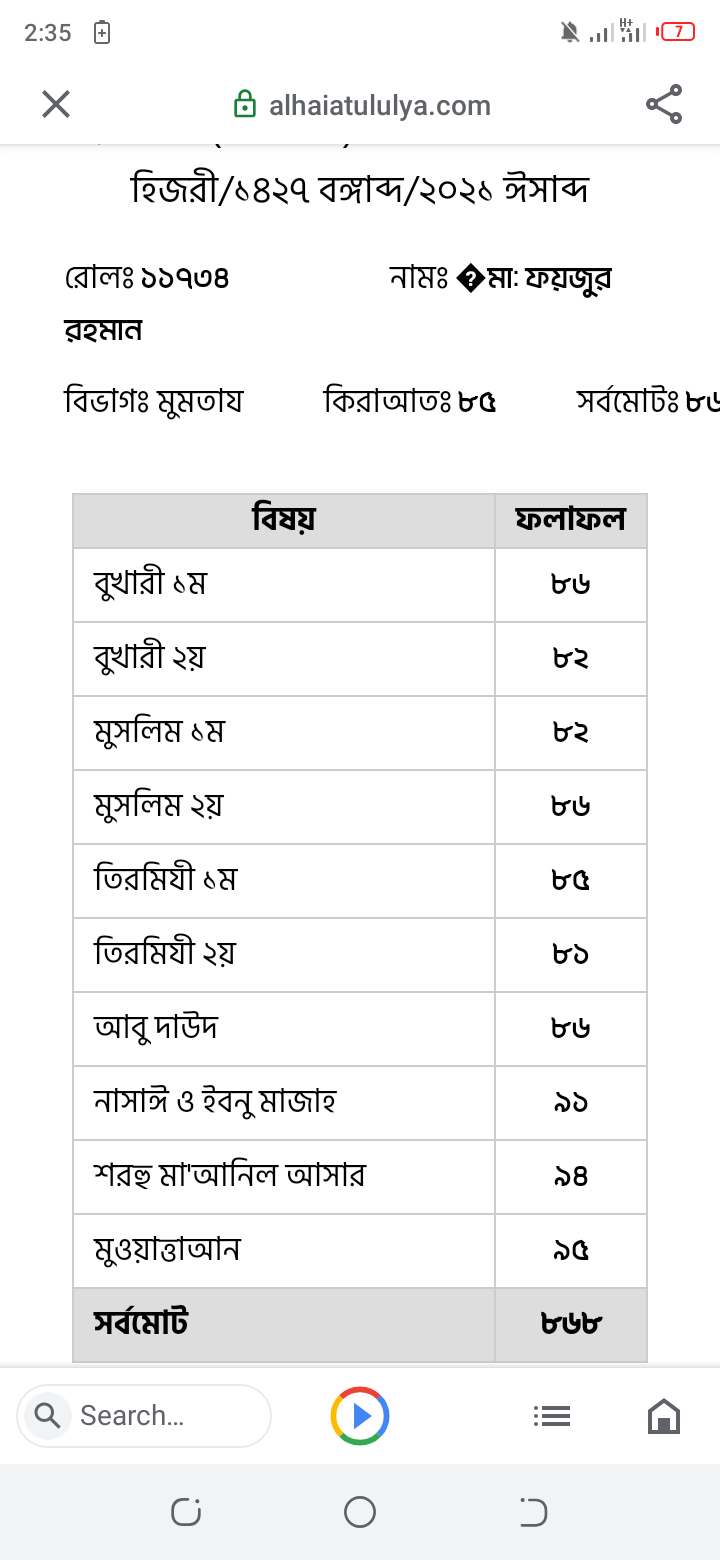Open the list menu icon
The image size is (720, 1560).
(x=552, y=1416)
